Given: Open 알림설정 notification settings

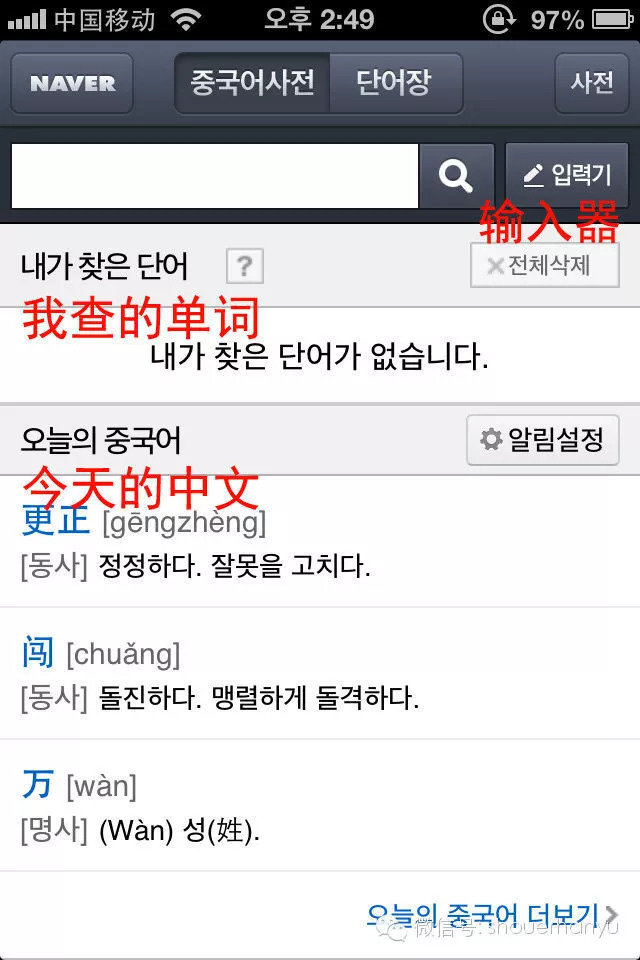Looking at the screenshot, I should pyautogui.click(x=543, y=440).
